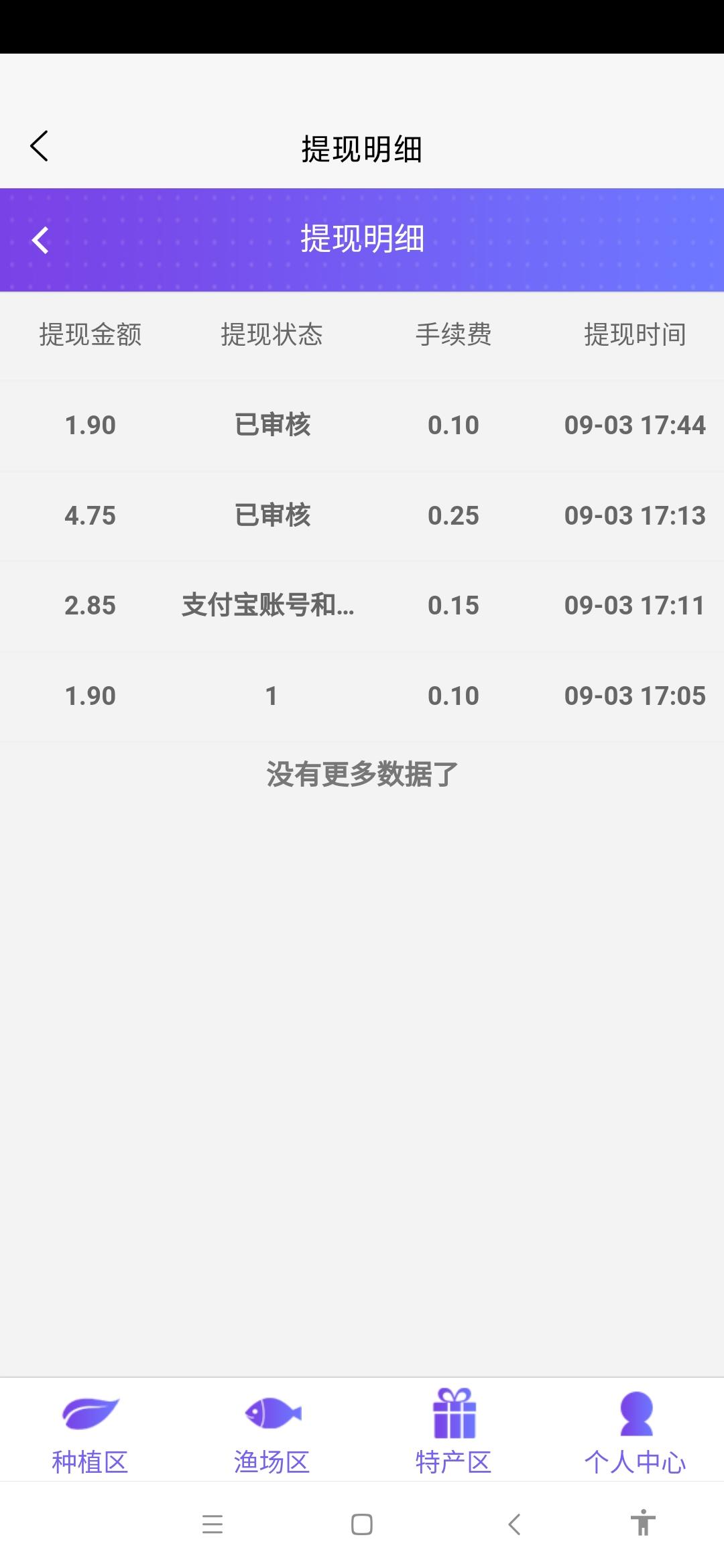The width and height of the screenshot is (724, 1568).
Task: Select the 4.75 withdrawal row
Action: click(x=362, y=515)
